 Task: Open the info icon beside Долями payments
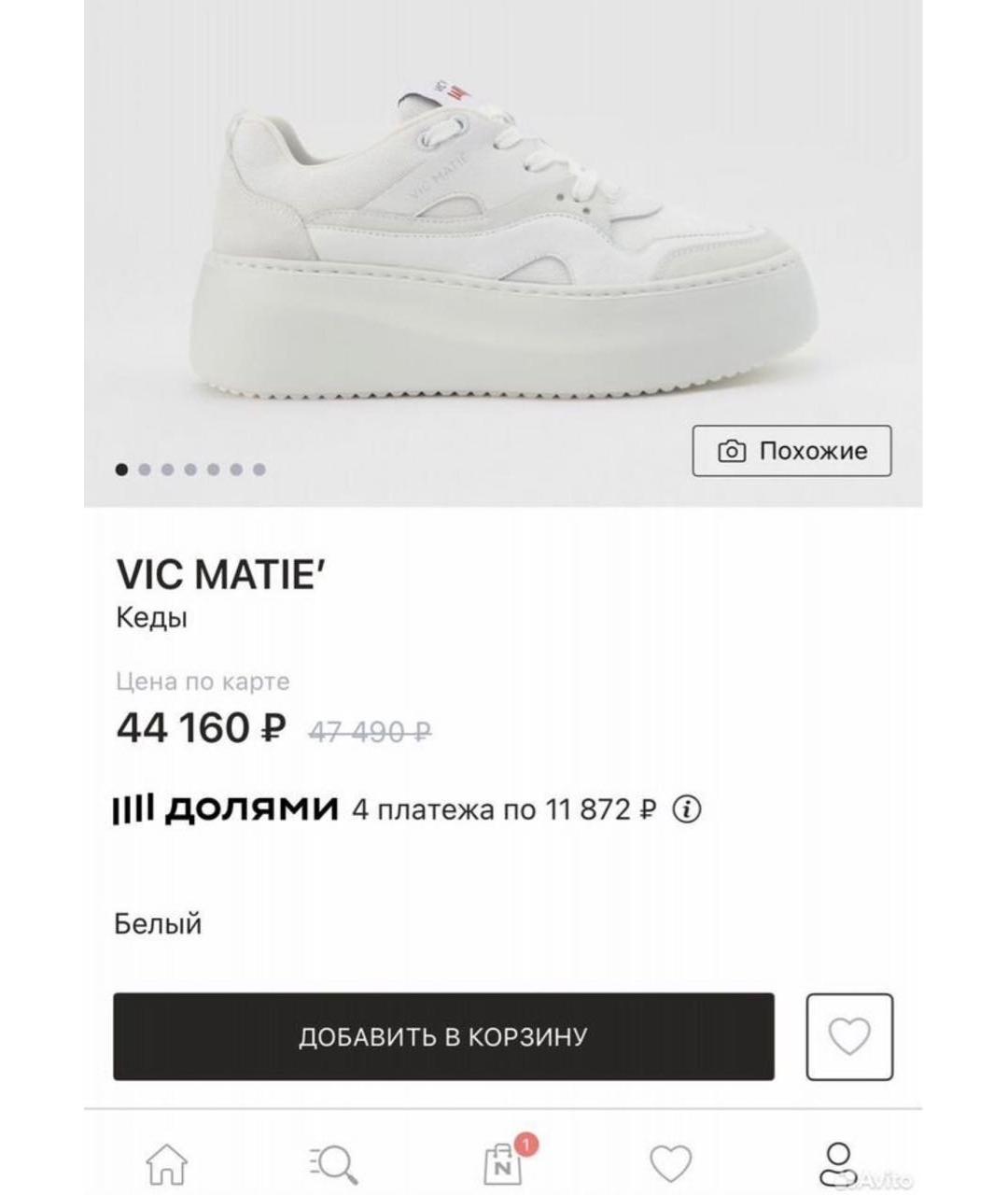(687, 809)
